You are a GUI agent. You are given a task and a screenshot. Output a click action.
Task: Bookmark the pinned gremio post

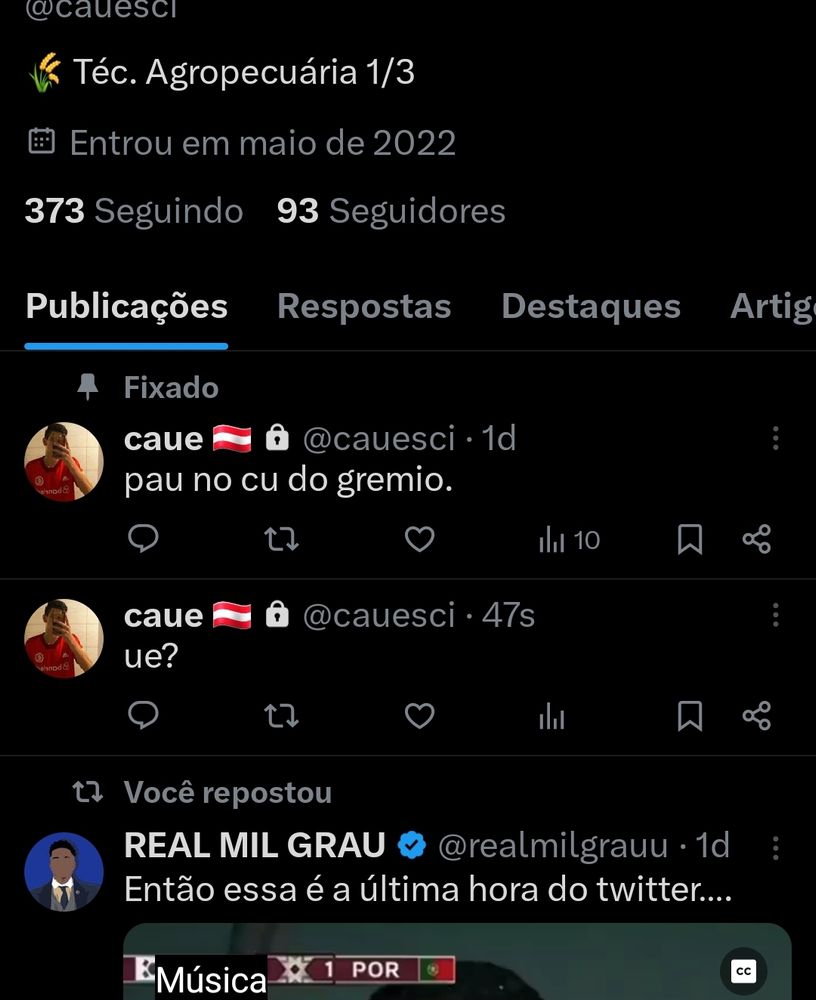coord(690,540)
